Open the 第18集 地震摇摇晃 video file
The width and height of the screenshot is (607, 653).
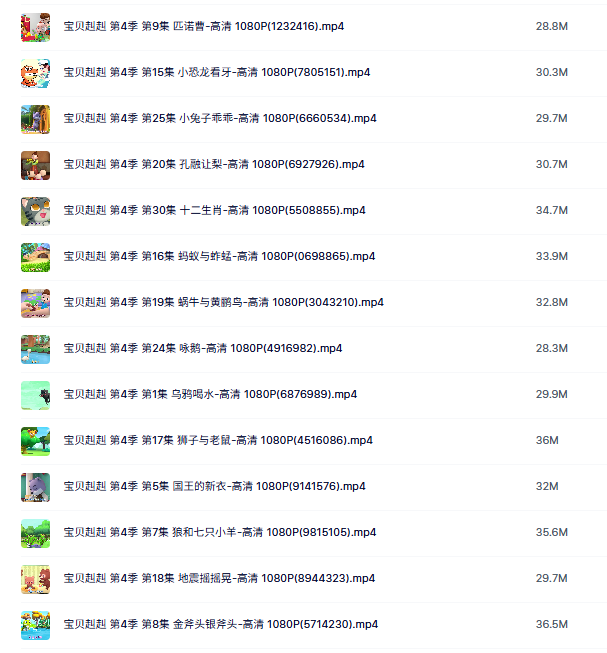[218, 578]
